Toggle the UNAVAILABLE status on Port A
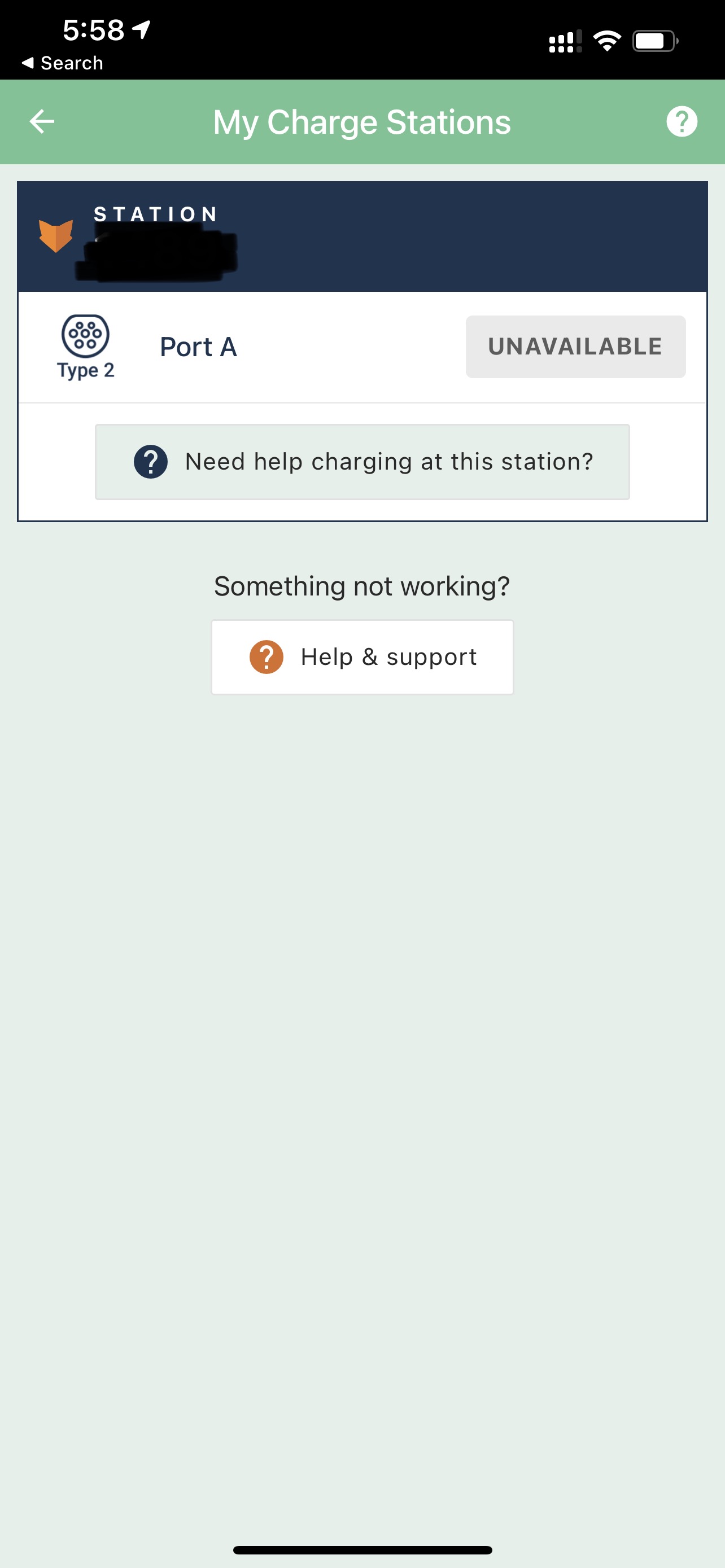 coord(575,346)
